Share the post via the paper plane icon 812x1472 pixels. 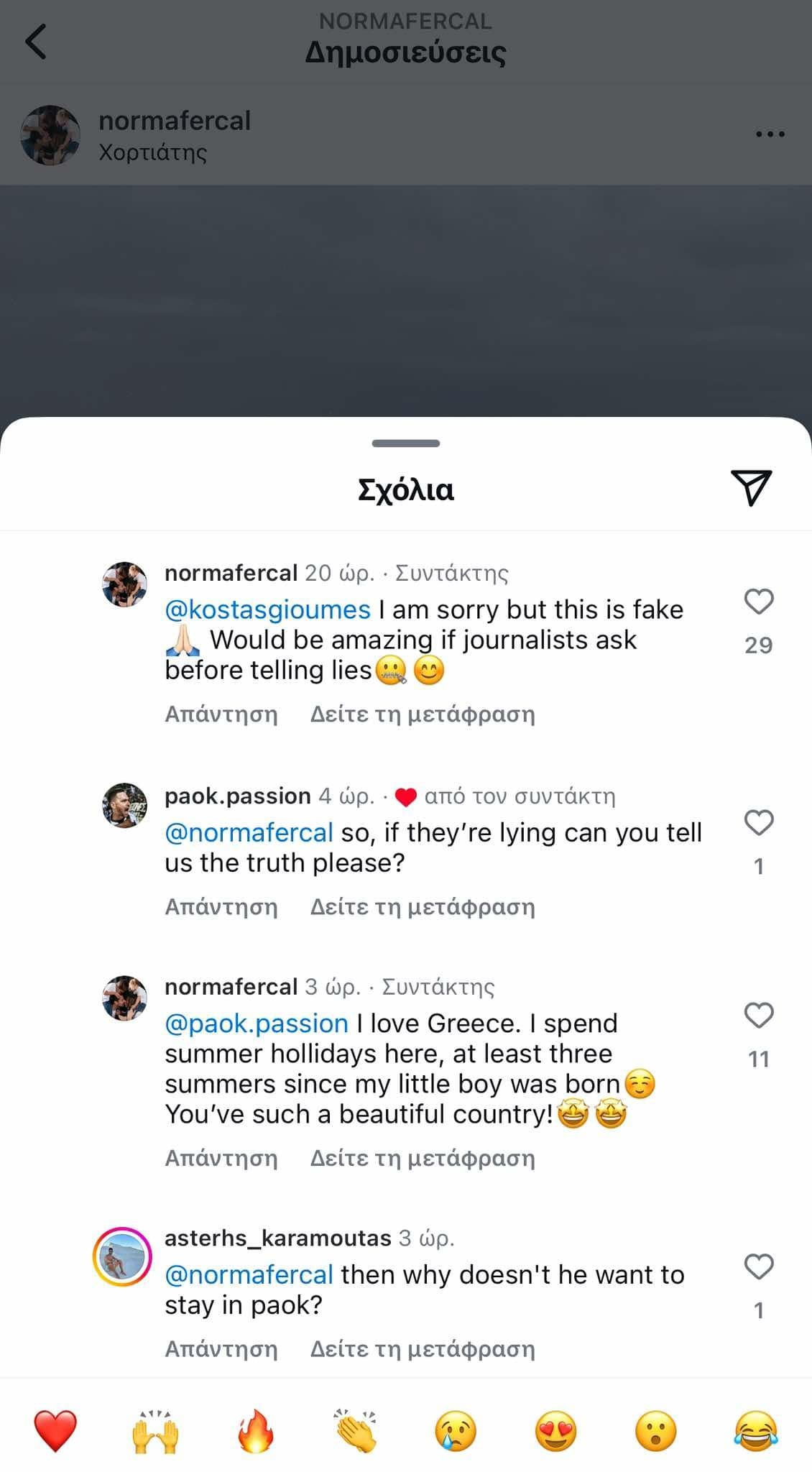pyautogui.click(x=751, y=488)
